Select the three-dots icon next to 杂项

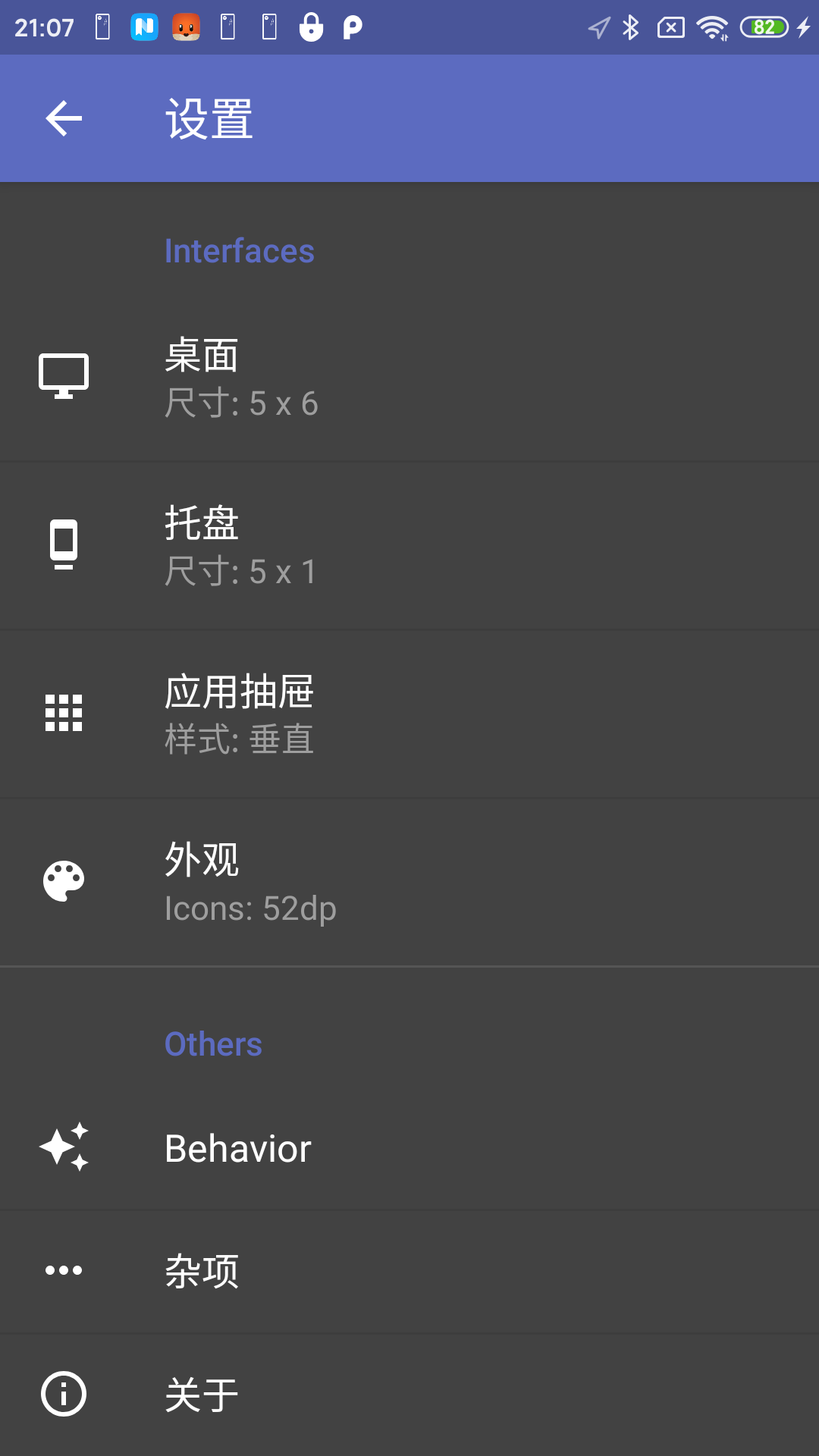click(64, 1270)
